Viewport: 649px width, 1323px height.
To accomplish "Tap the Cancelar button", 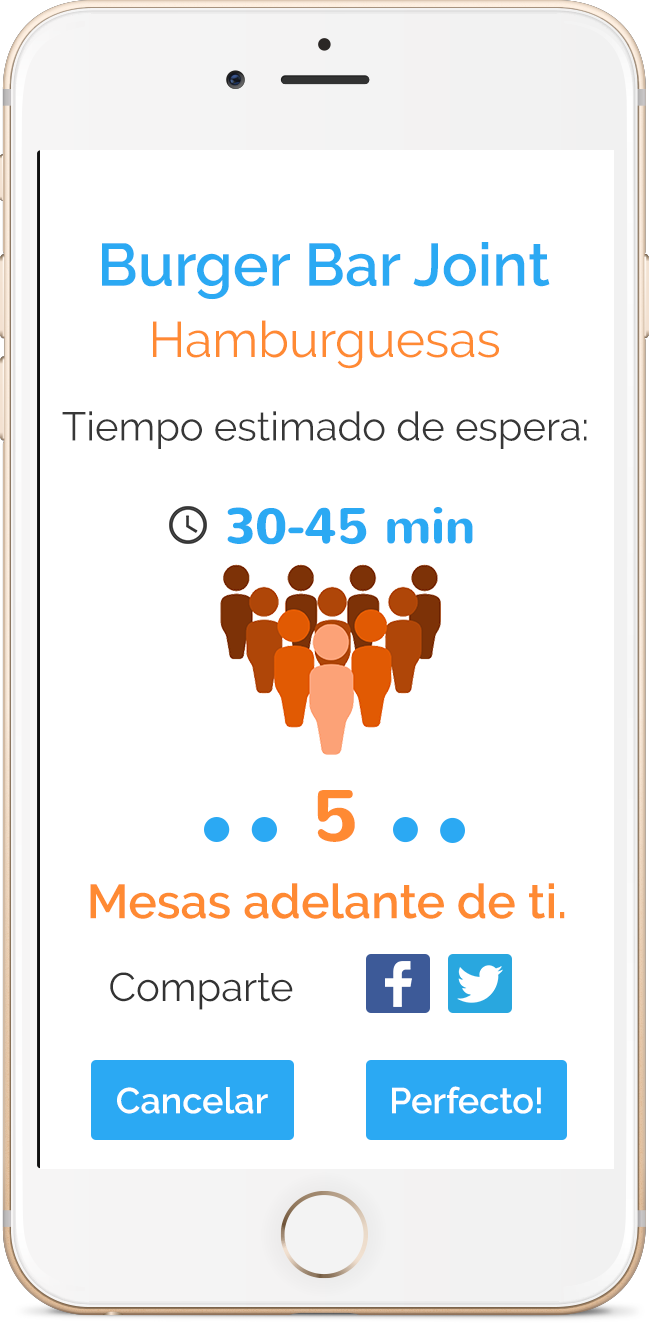I will tap(192, 1100).
